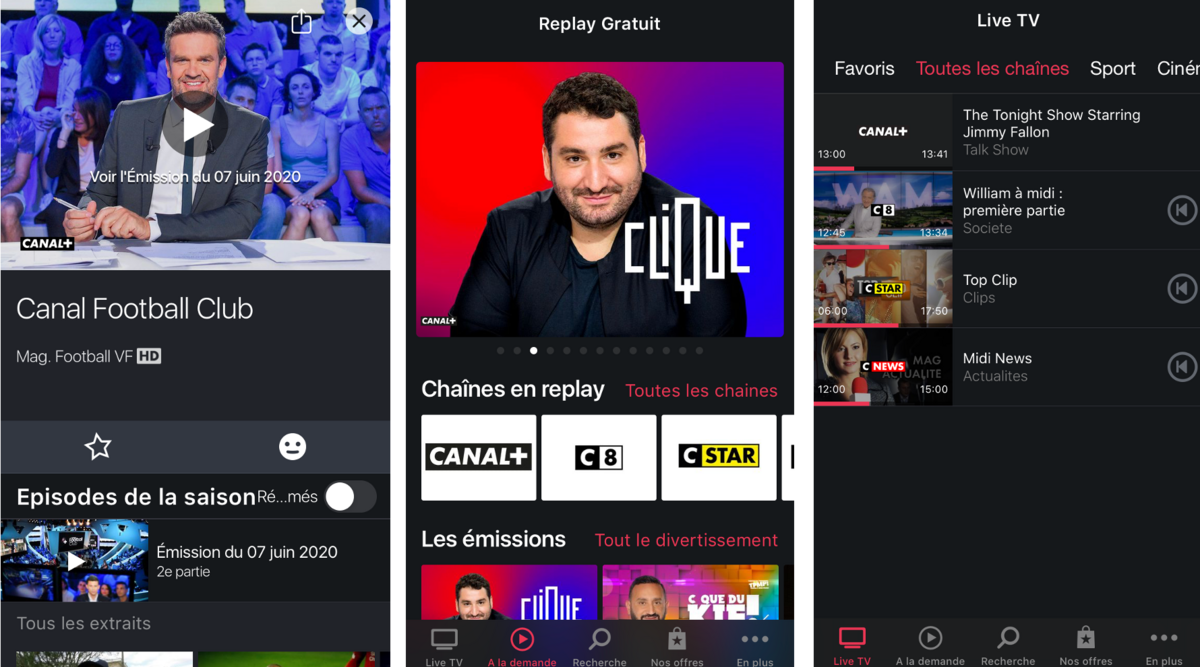This screenshot has height=667, width=1200.
Task: Tap the smiley face rating icon
Action: click(x=292, y=446)
